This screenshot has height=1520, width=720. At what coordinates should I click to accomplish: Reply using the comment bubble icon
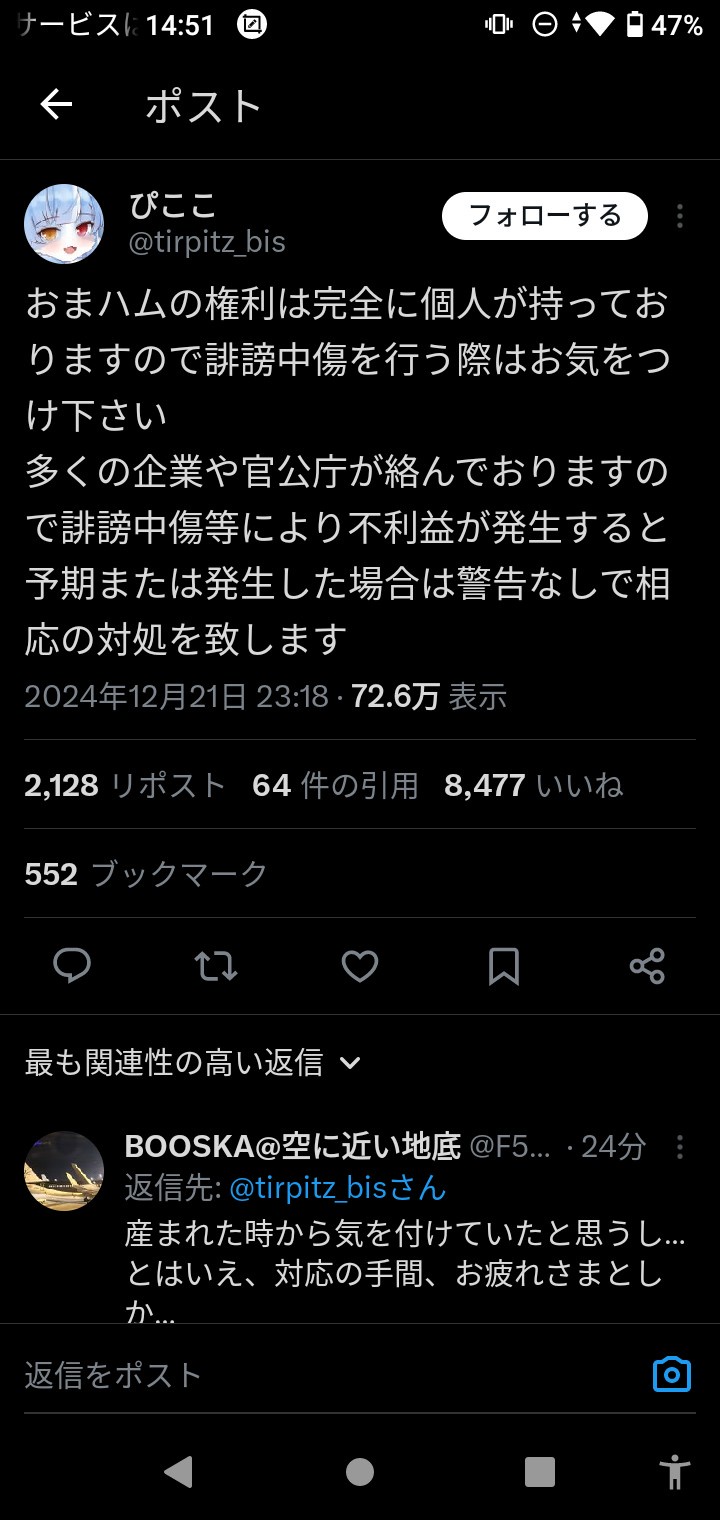[x=72, y=966]
